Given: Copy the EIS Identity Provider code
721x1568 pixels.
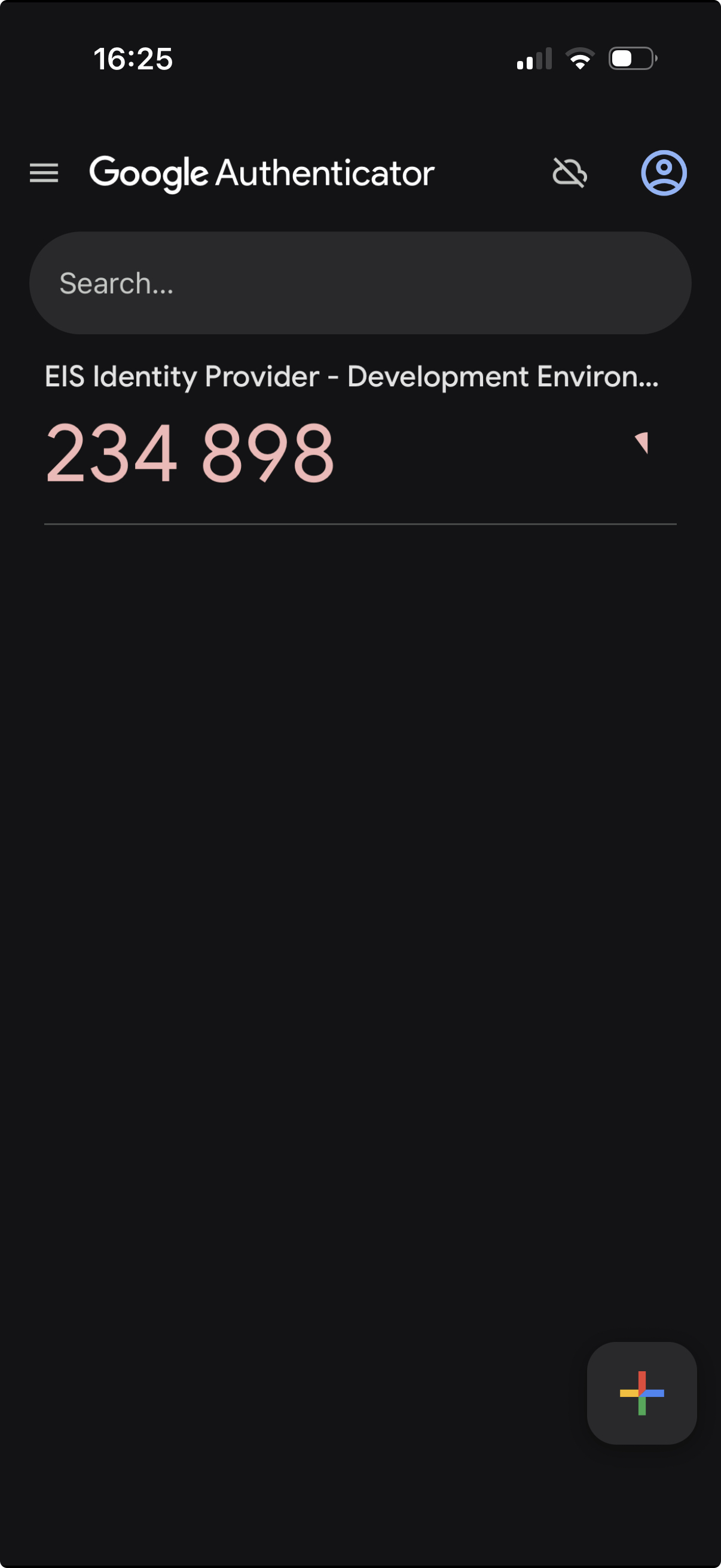Looking at the screenshot, I should 190,453.
